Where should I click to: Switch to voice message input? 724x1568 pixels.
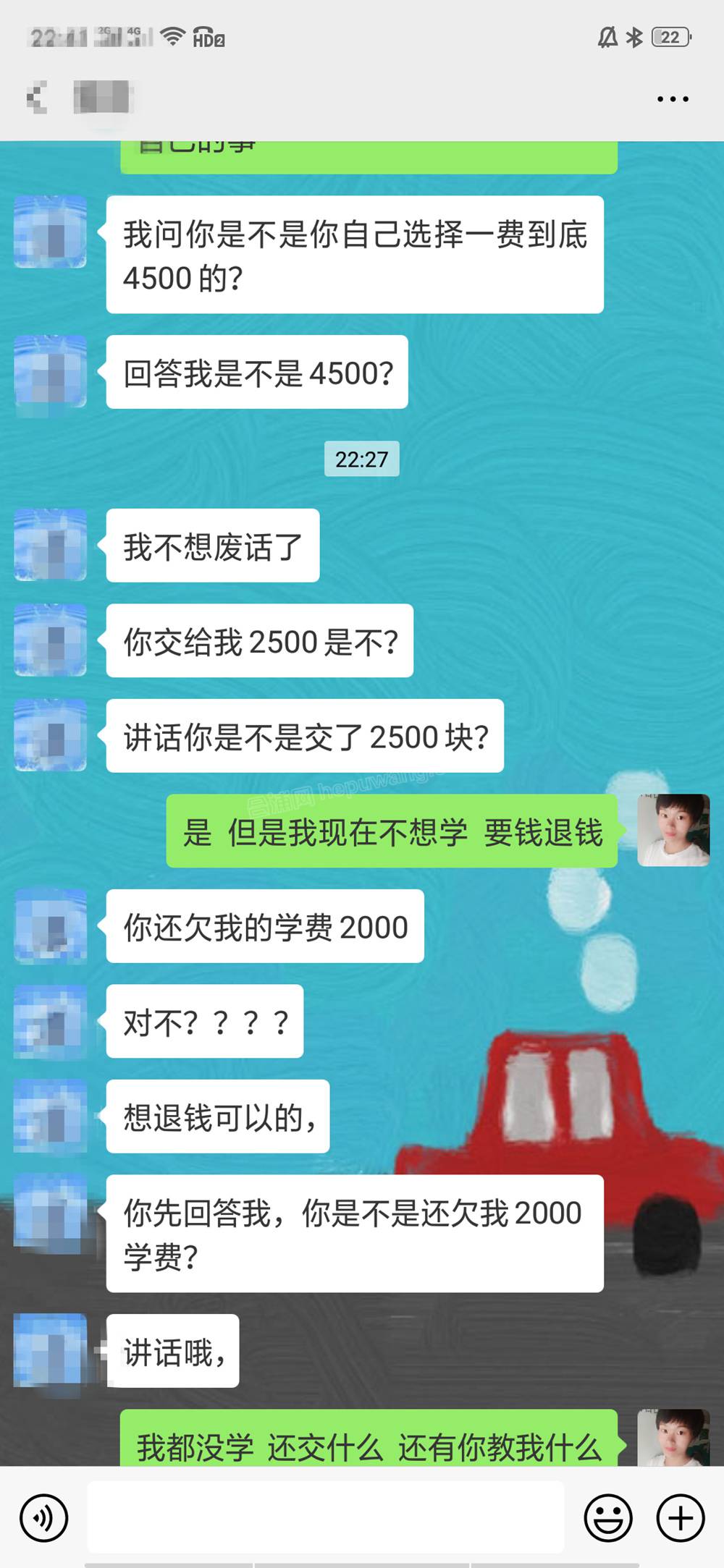click(x=44, y=1517)
